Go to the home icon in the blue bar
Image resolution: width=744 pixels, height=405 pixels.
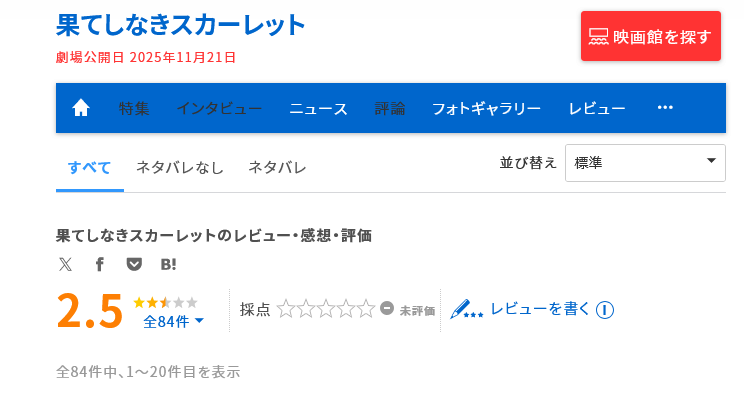81,108
